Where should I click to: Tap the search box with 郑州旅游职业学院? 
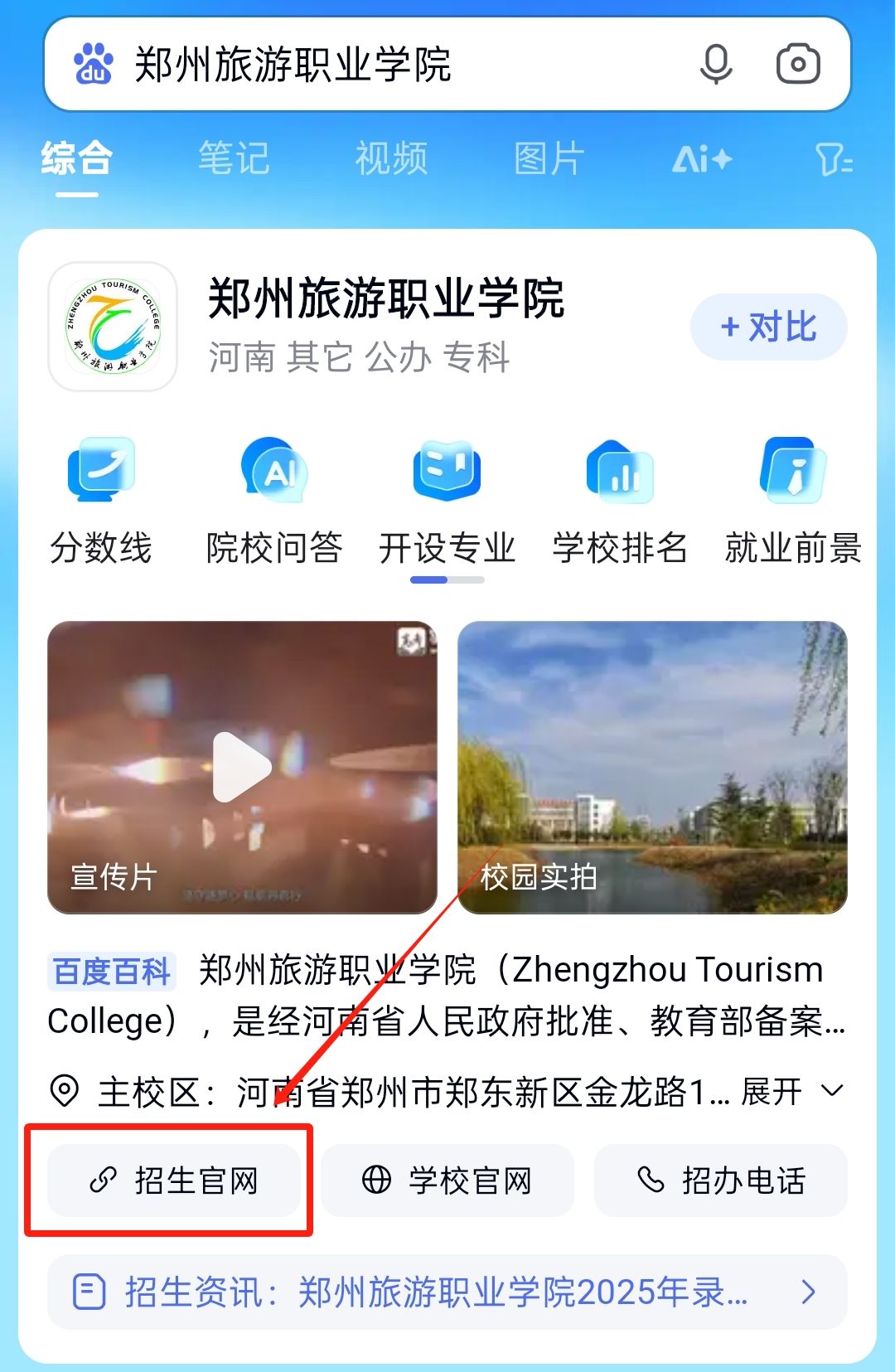pyautogui.click(x=373, y=65)
